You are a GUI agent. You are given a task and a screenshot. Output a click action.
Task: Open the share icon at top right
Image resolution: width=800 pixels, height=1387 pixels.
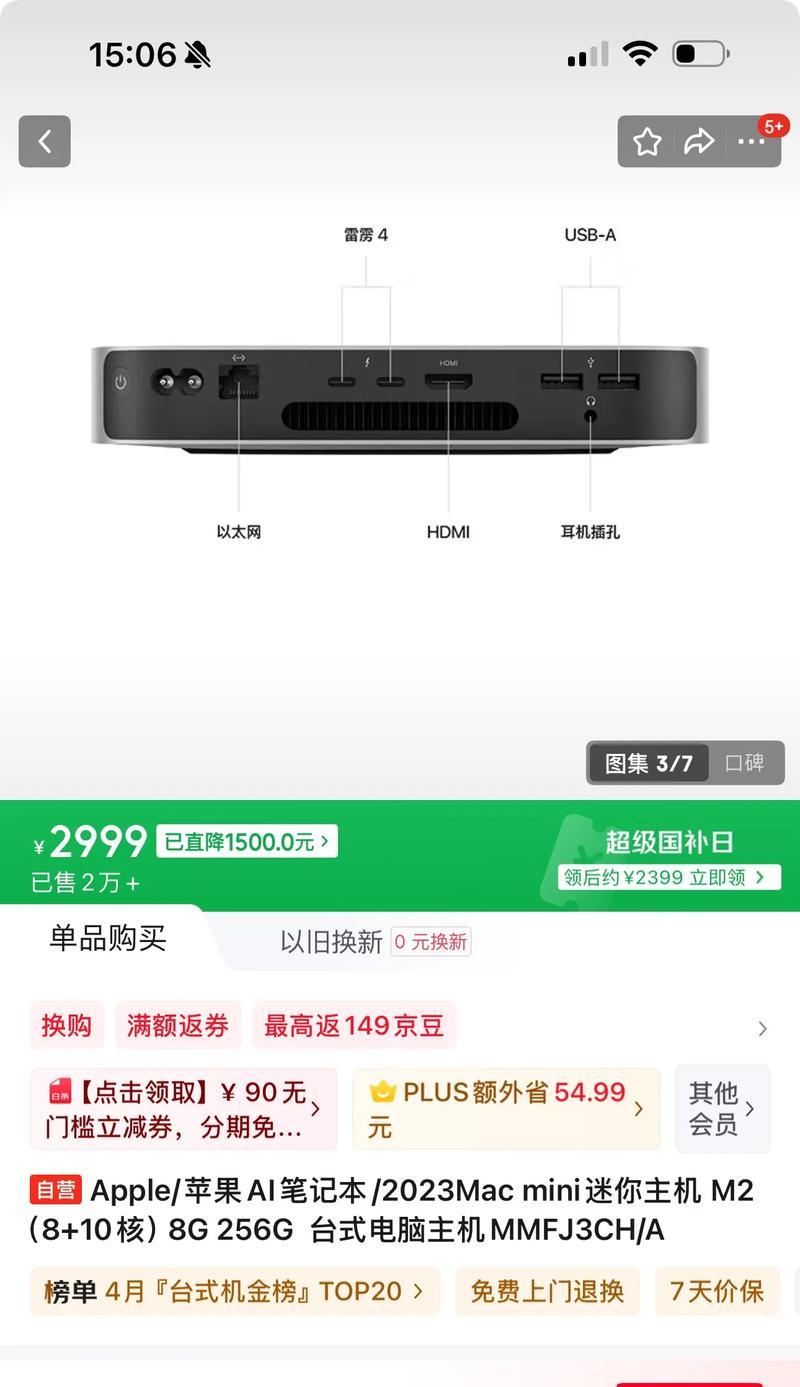pyautogui.click(x=700, y=142)
